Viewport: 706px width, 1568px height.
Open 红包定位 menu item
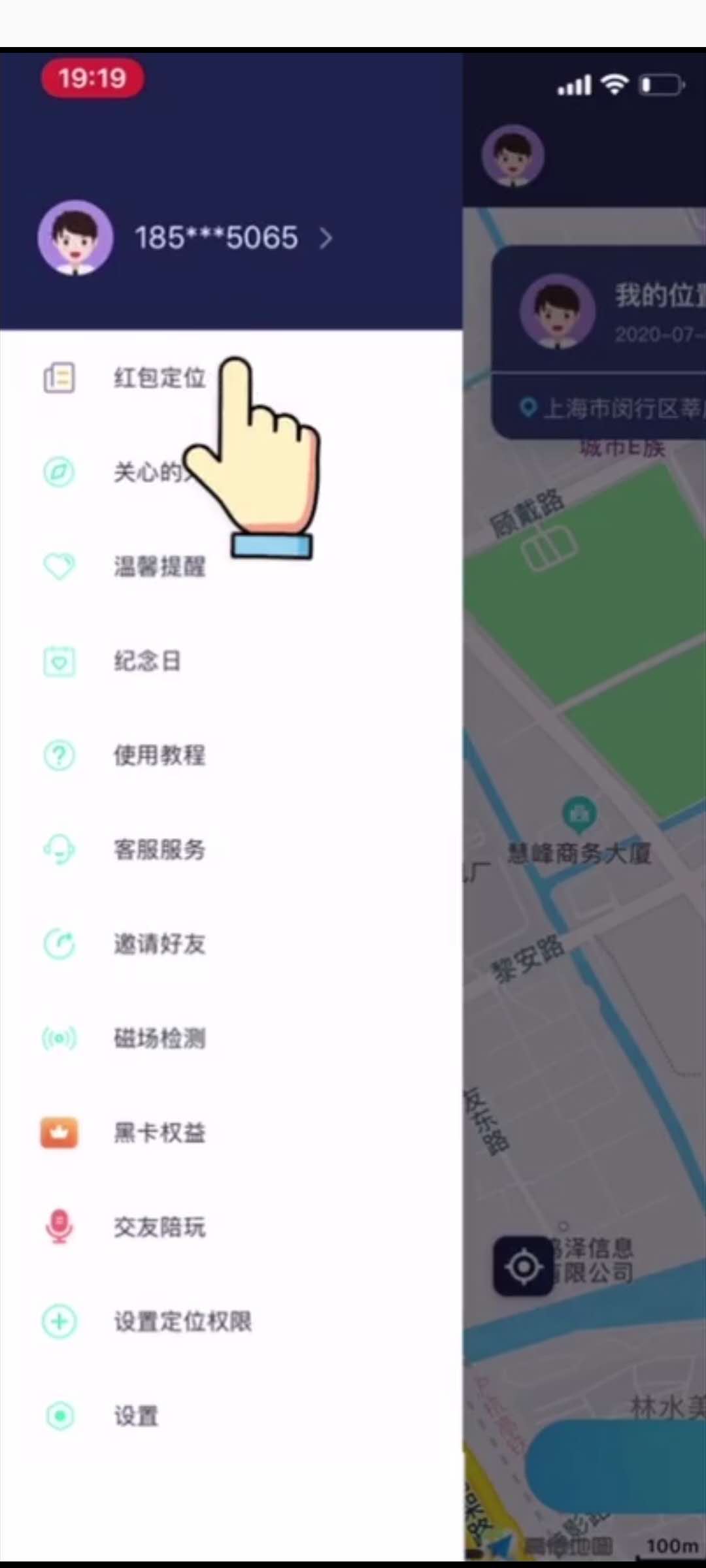click(x=159, y=378)
